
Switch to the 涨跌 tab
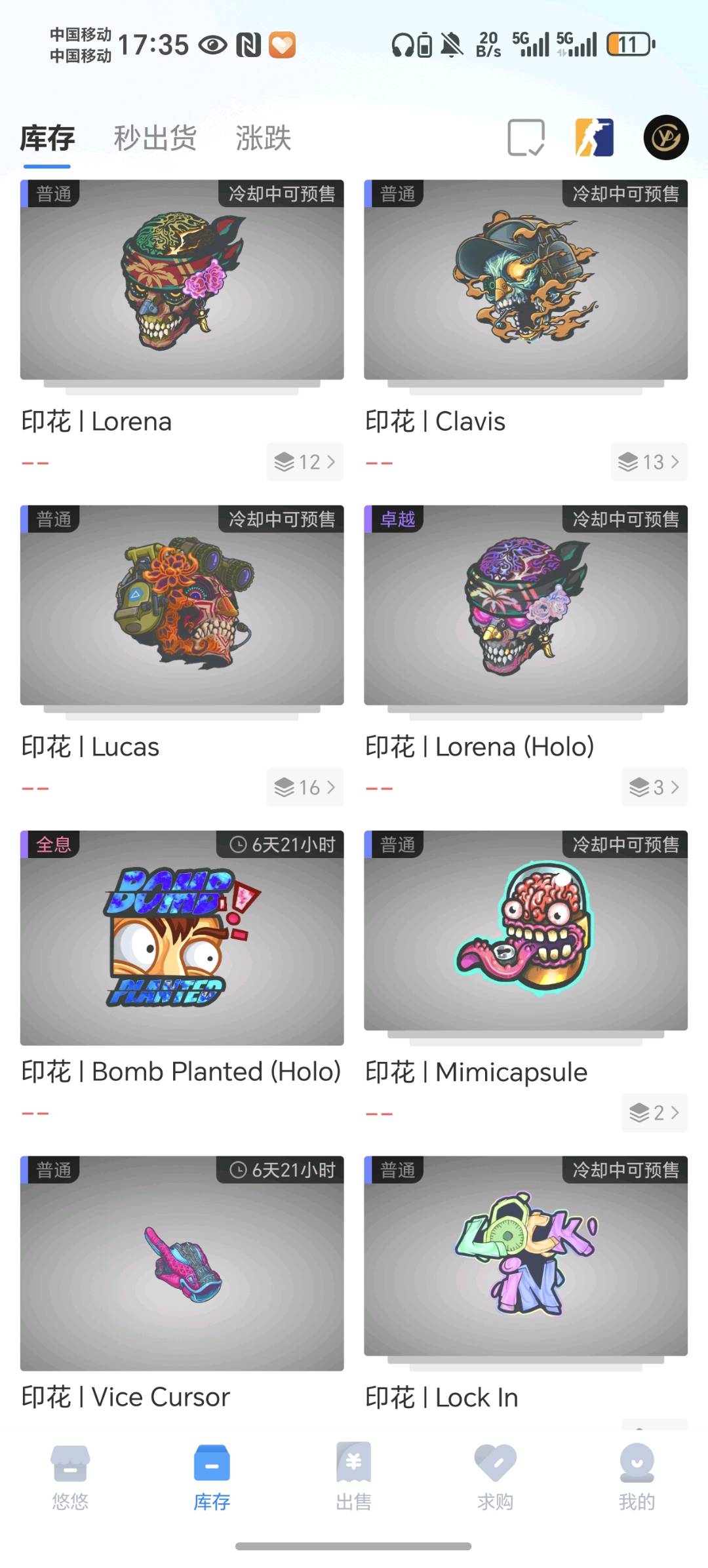(x=263, y=138)
